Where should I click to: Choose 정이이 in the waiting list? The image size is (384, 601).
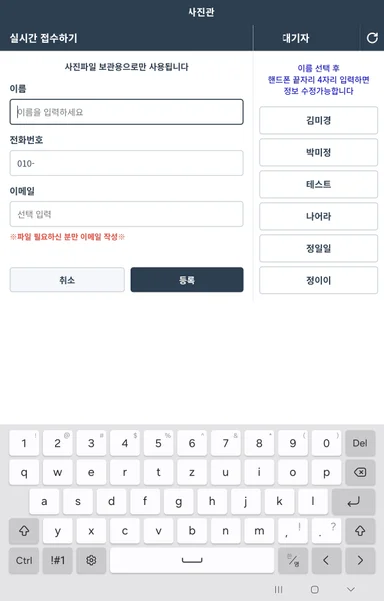click(x=318, y=280)
